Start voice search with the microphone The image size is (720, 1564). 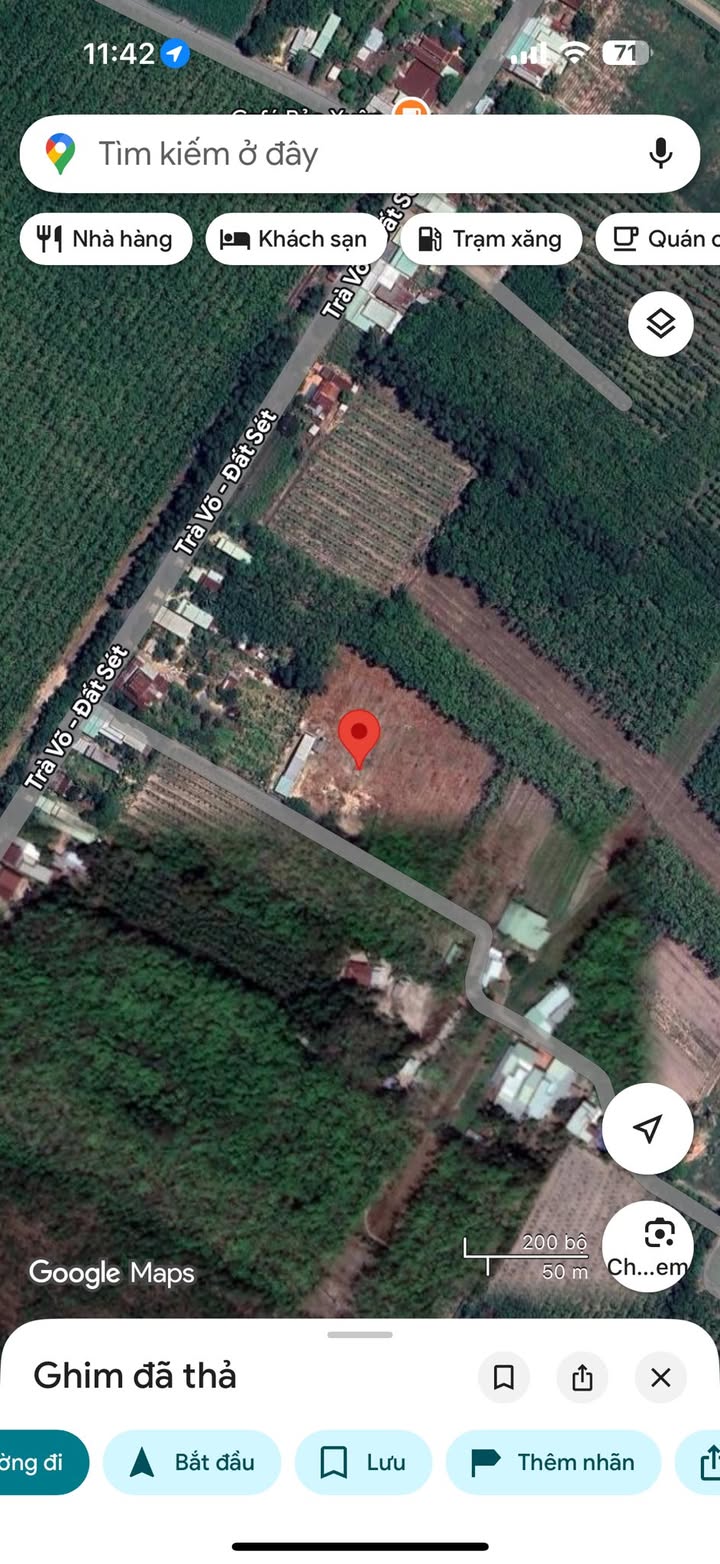660,154
